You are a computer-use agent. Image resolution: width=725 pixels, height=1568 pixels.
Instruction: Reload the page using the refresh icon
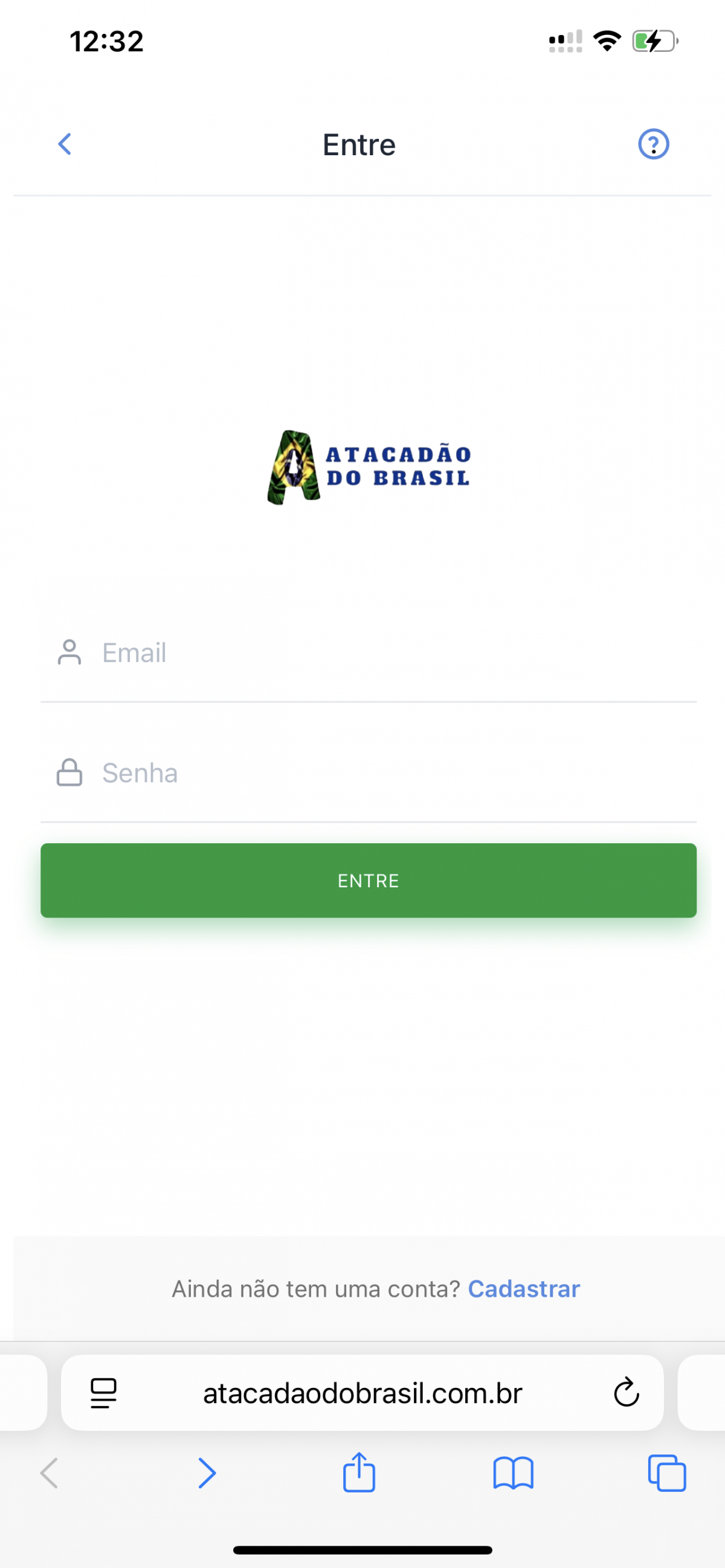(x=626, y=1394)
